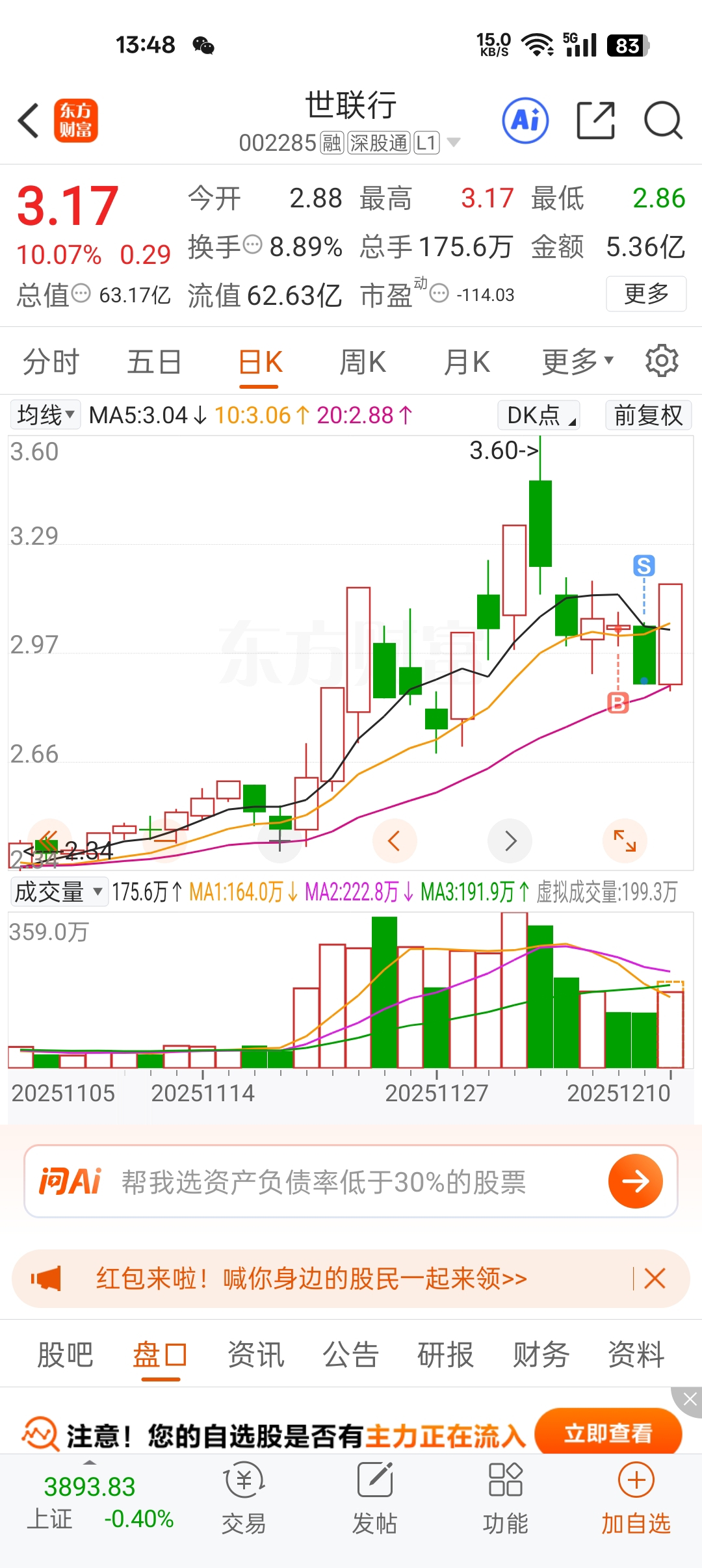Open chart settings gear
Viewport: 702px width, 1568px height.
point(662,361)
